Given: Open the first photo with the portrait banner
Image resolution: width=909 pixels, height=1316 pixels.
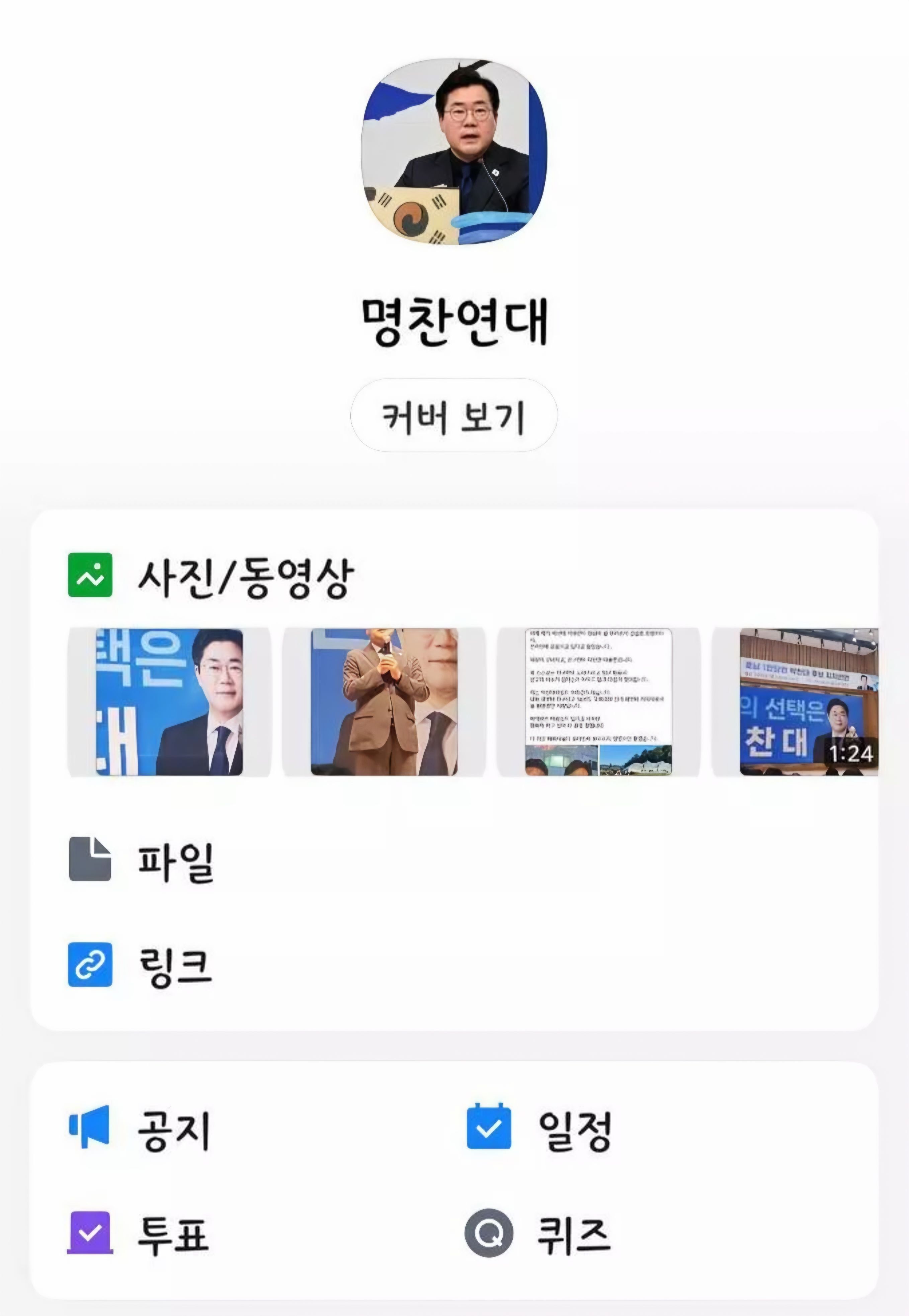Looking at the screenshot, I should (169, 702).
